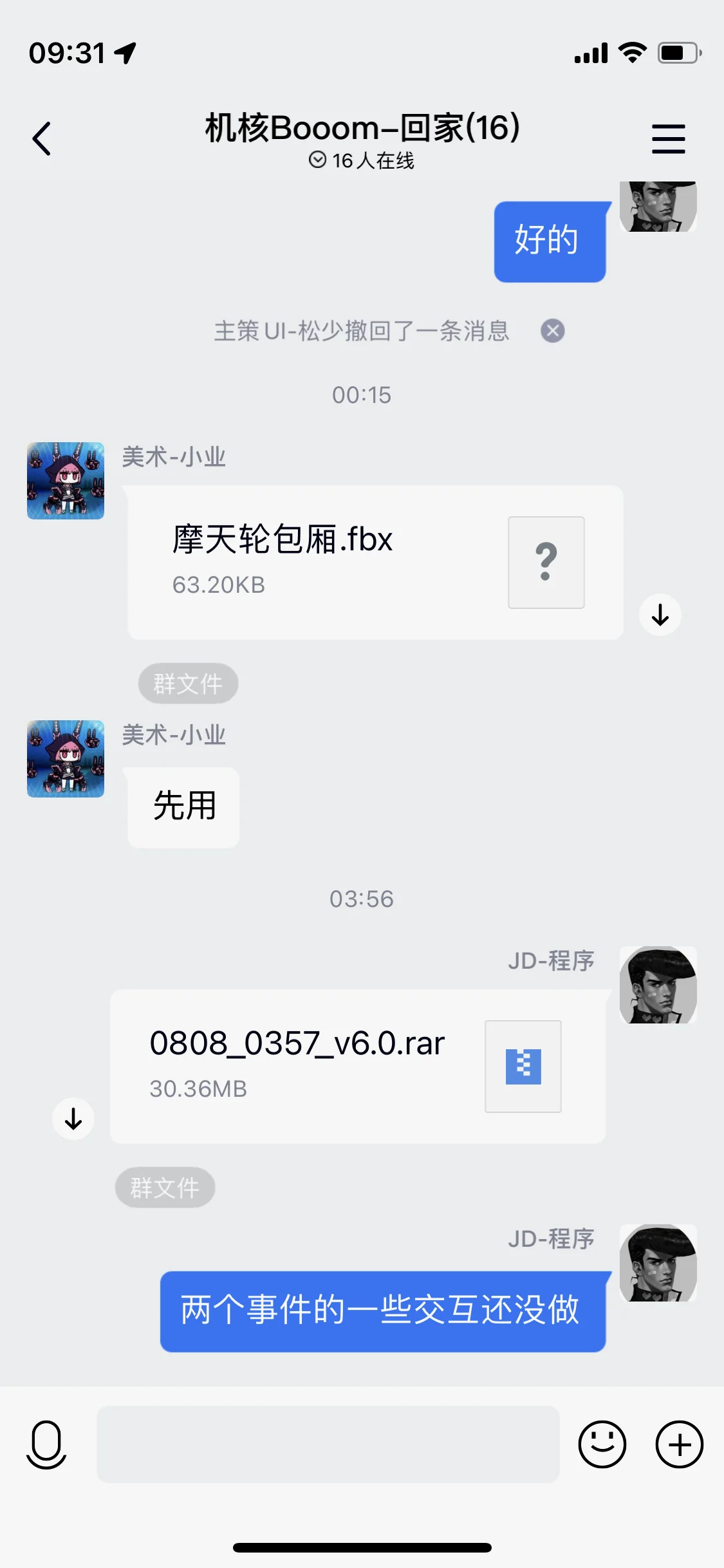Tap 群文件 chip under the rar file

pos(165,1187)
